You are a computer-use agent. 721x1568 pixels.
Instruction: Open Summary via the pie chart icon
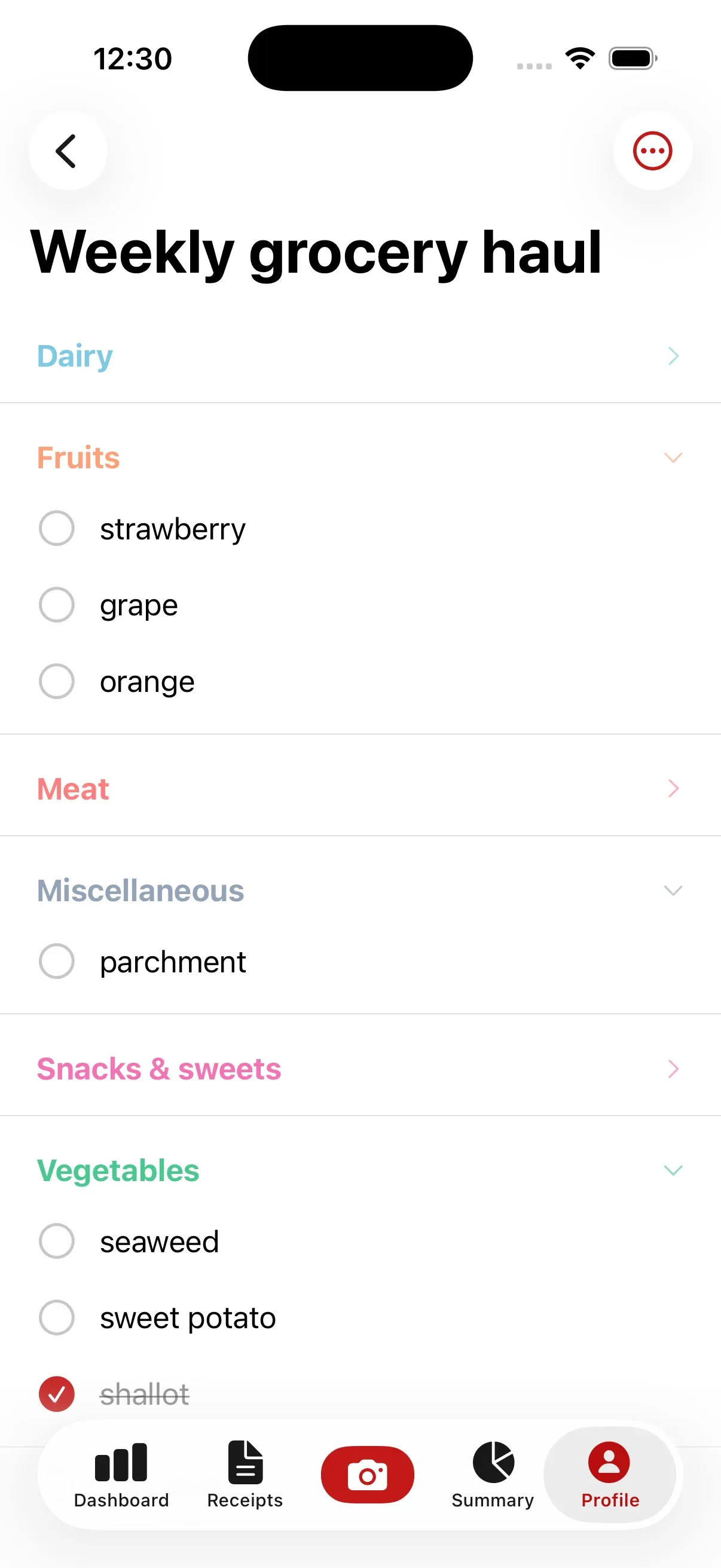tap(492, 1461)
